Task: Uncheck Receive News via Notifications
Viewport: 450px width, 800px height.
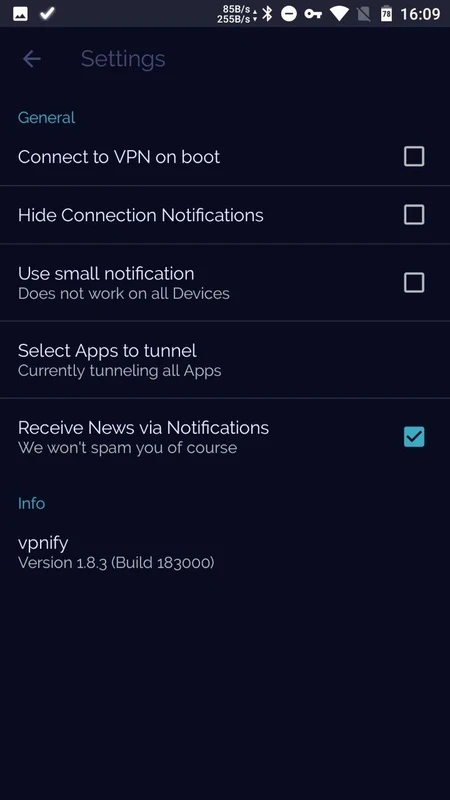Action: (414, 437)
